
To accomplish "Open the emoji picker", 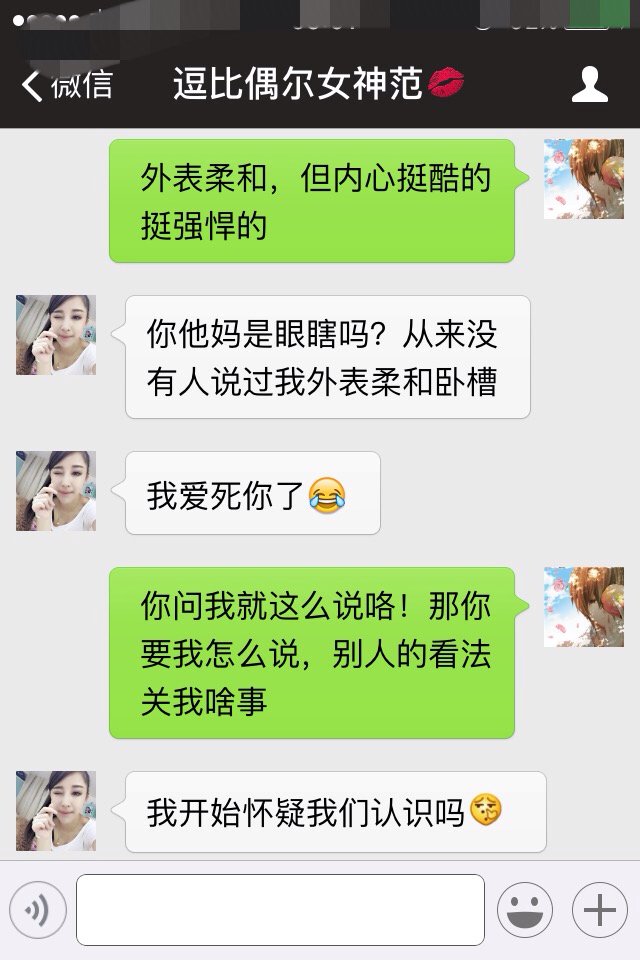I will [525, 909].
